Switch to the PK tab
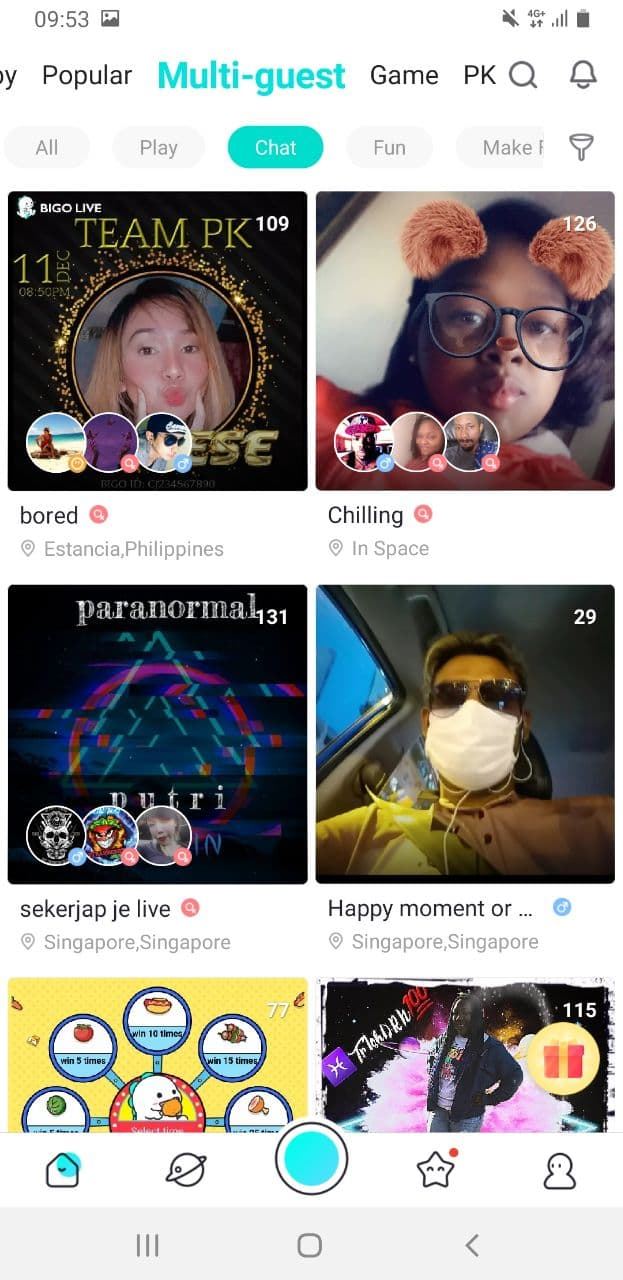623x1280 pixels. click(x=480, y=75)
